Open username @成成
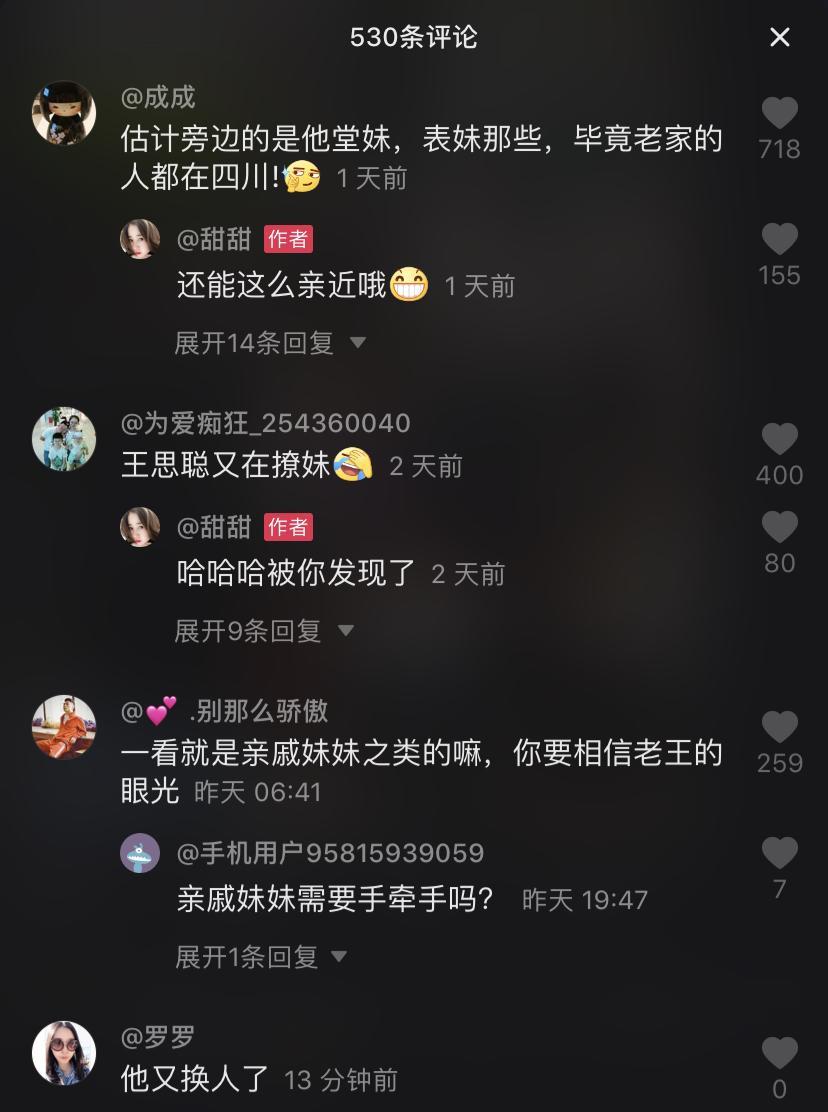This screenshot has height=1112, width=828. [x=158, y=98]
